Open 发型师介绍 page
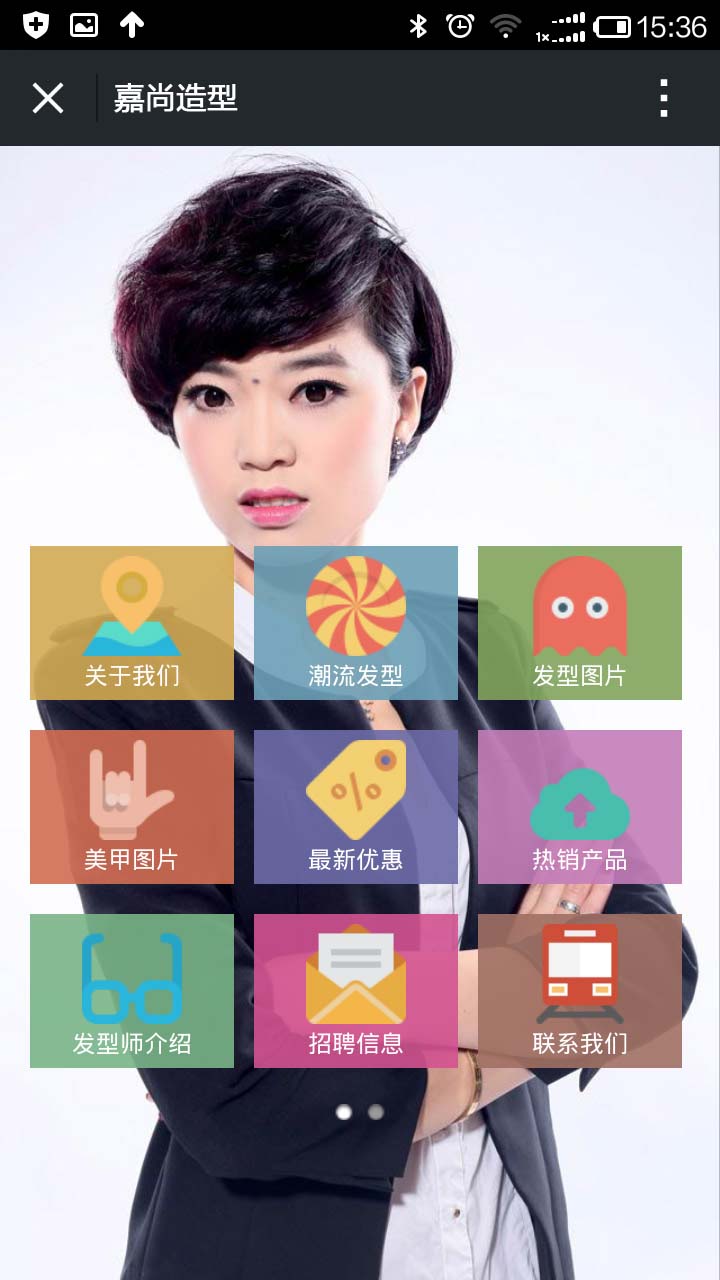 132,991
